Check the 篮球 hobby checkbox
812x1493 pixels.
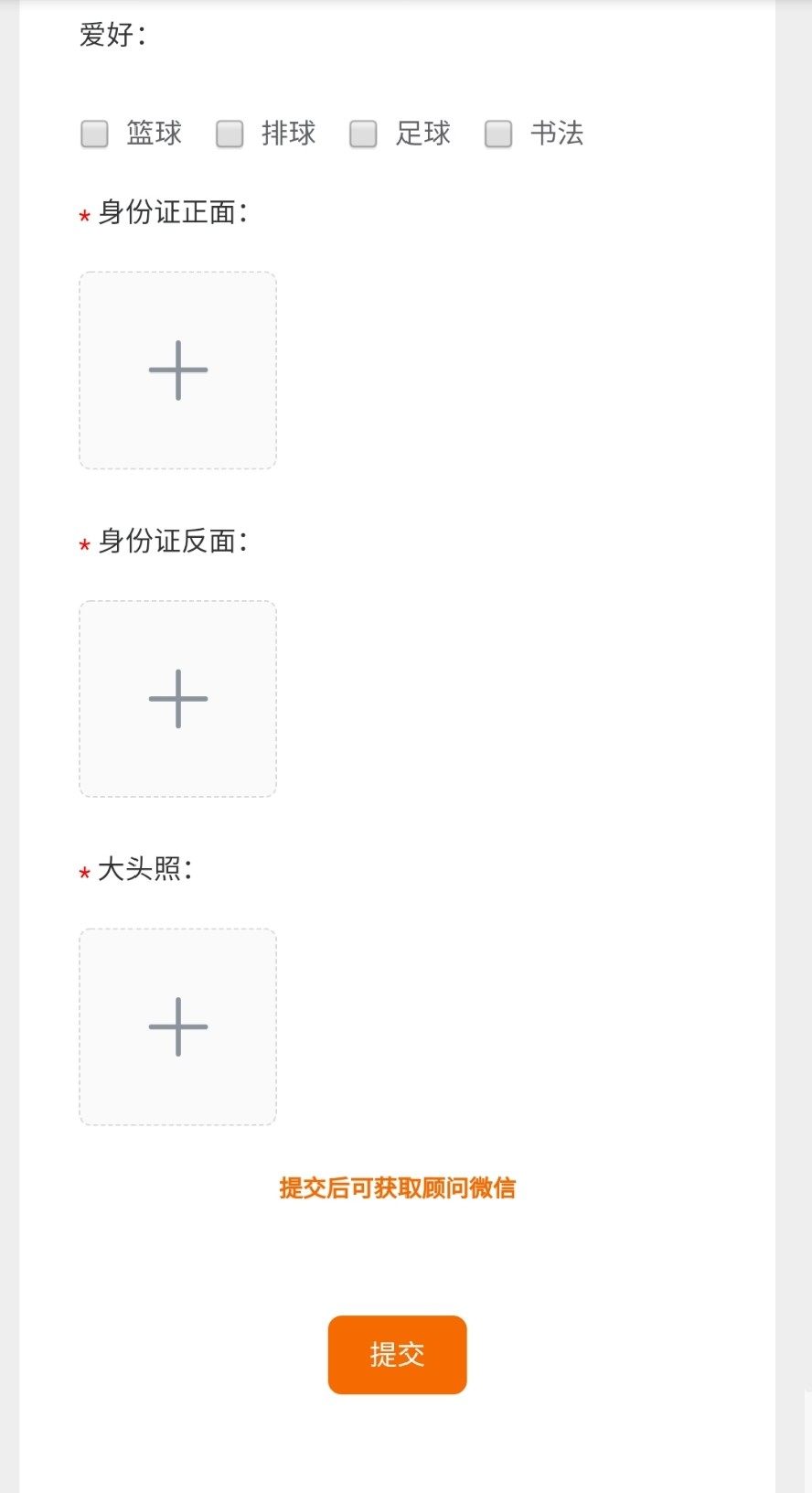tap(95, 134)
